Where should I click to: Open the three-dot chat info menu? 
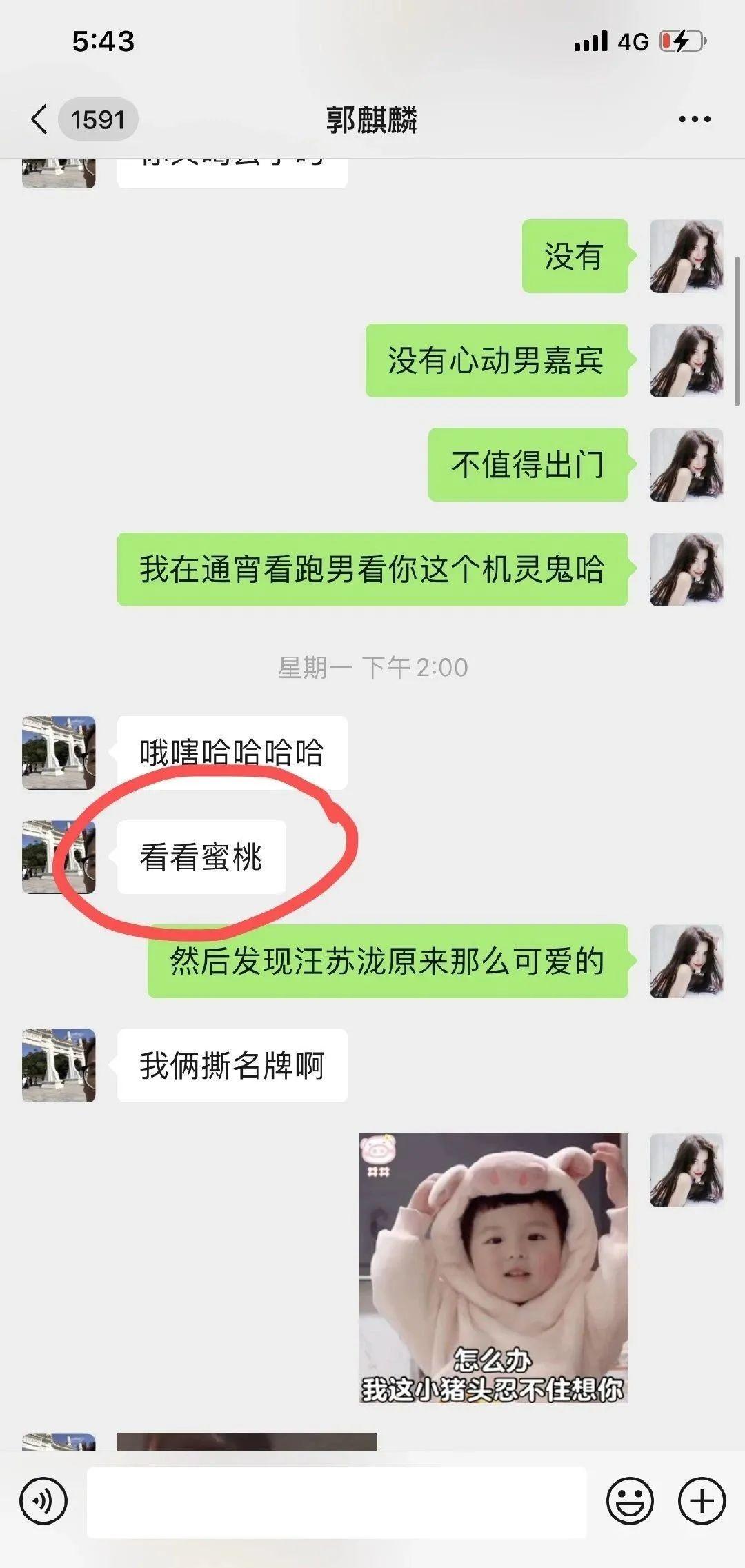pyautogui.click(x=694, y=119)
